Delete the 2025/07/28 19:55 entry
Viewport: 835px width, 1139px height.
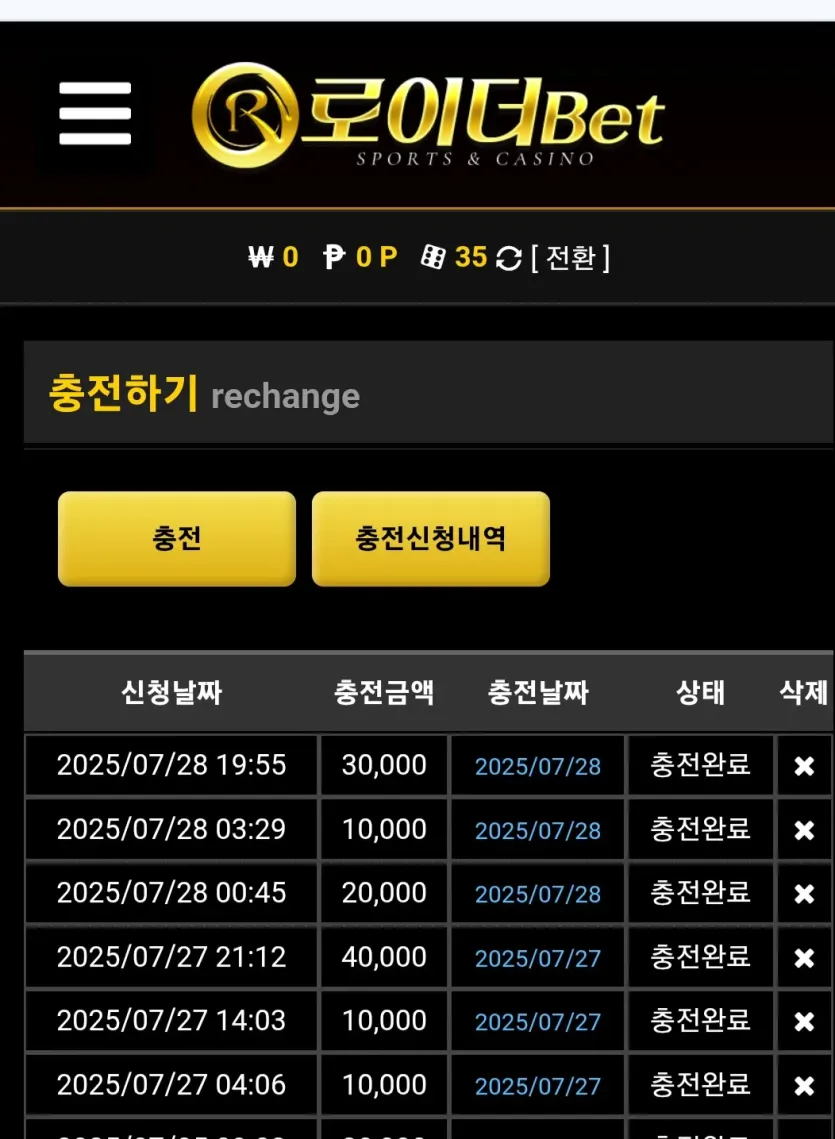(804, 766)
